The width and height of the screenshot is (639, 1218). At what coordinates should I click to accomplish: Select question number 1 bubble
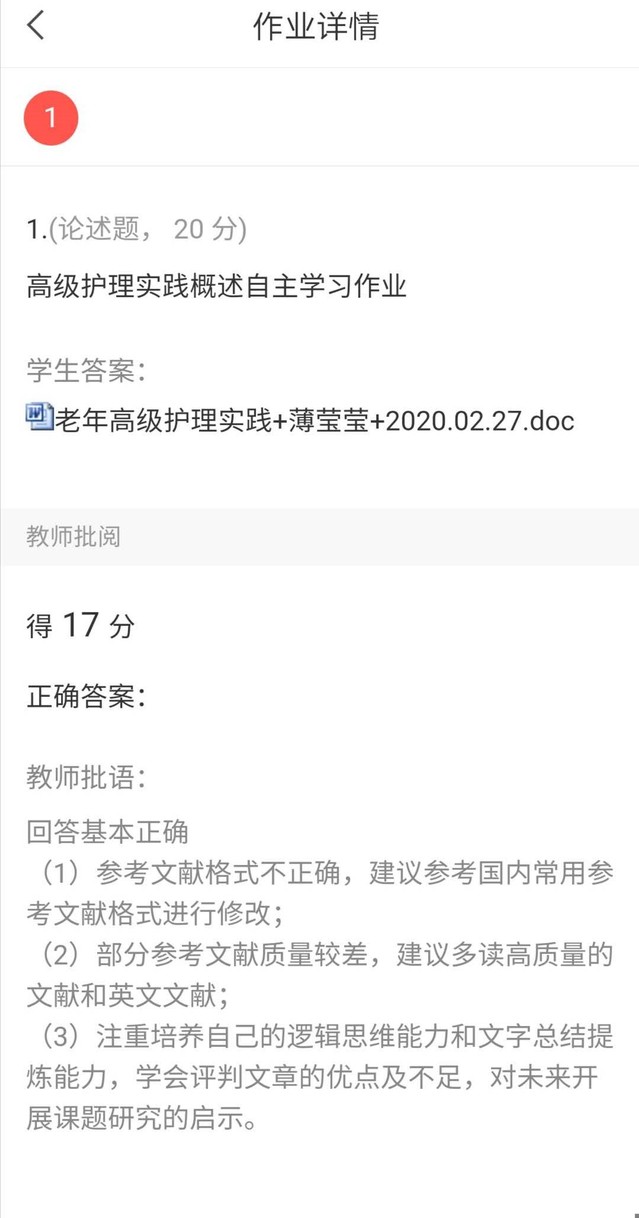[x=51, y=118]
